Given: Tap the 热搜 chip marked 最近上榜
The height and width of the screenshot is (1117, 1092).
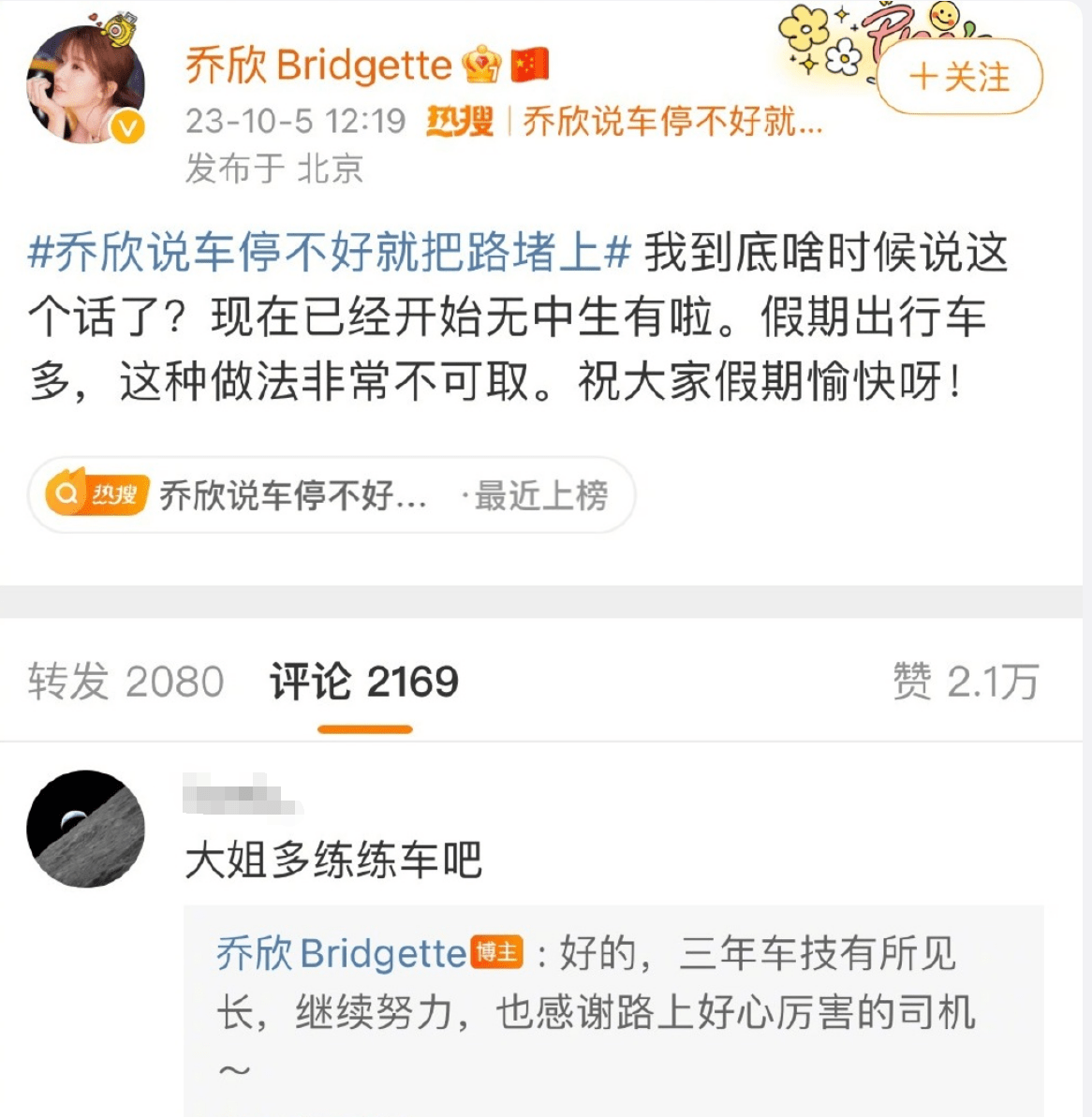Looking at the screenshot, I should pos(332,495).
